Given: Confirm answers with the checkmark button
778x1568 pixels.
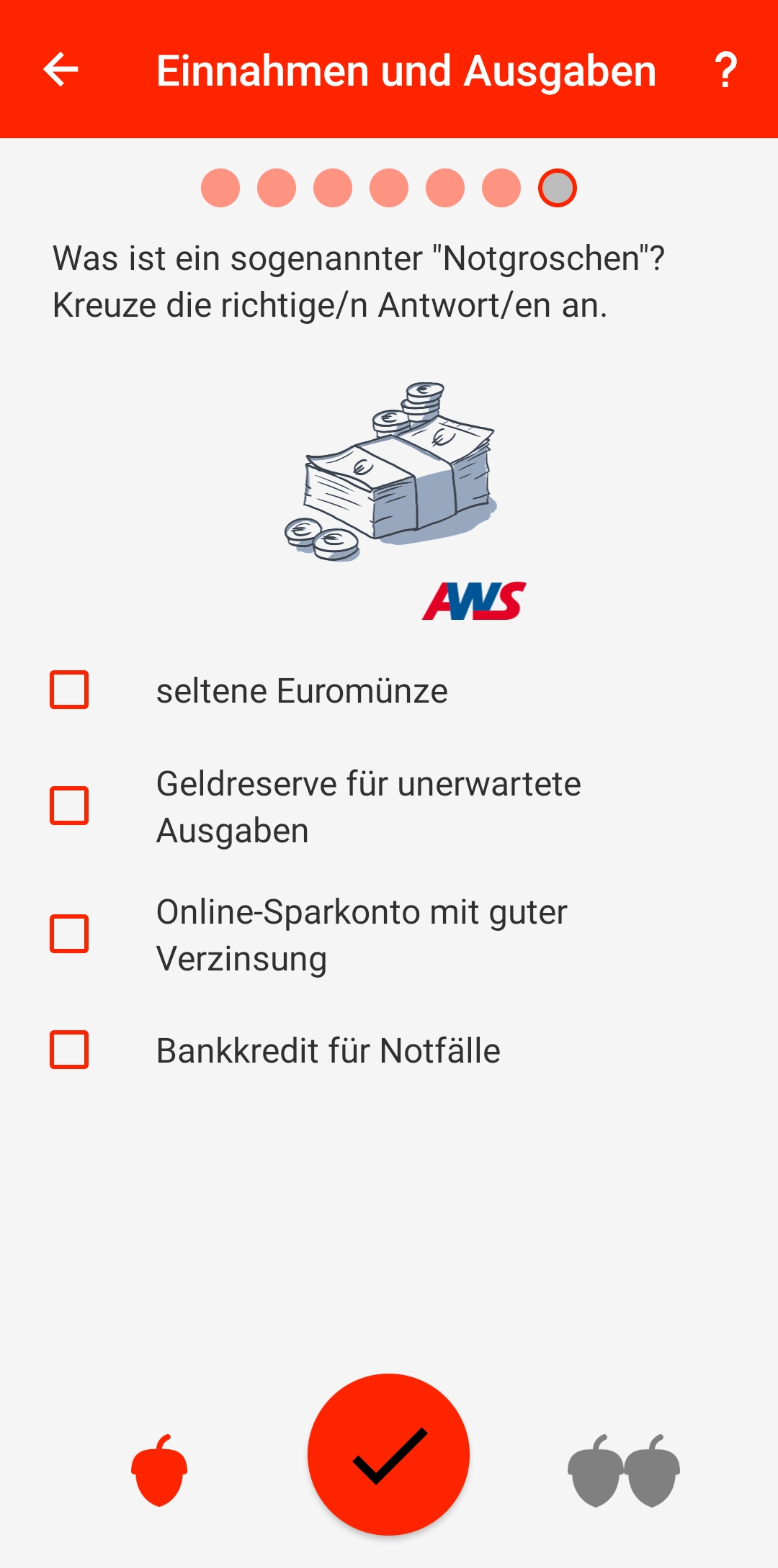Looking at the screenshot, I should (x=389, y=1454).
